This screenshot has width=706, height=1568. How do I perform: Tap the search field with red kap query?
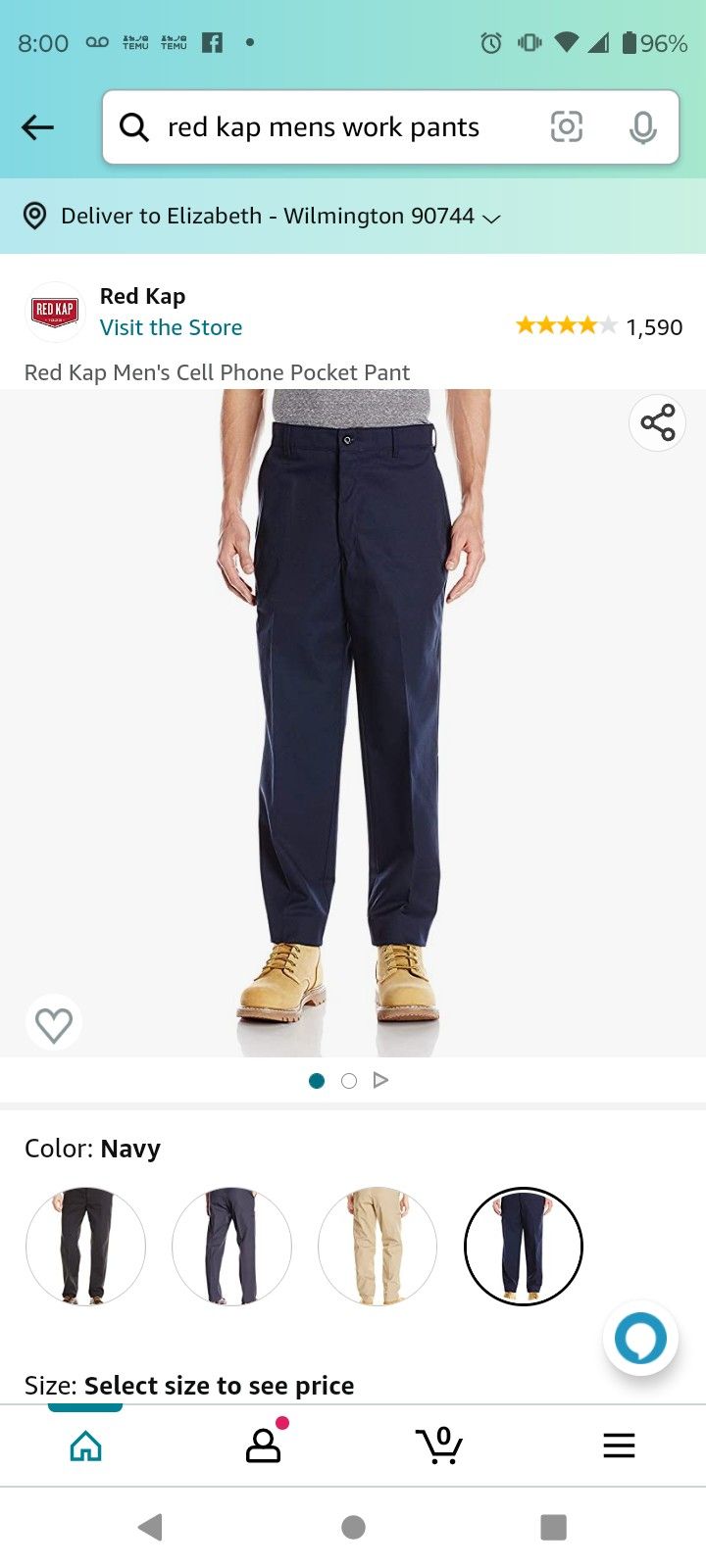pyautogui.click(x=324, y=127)
